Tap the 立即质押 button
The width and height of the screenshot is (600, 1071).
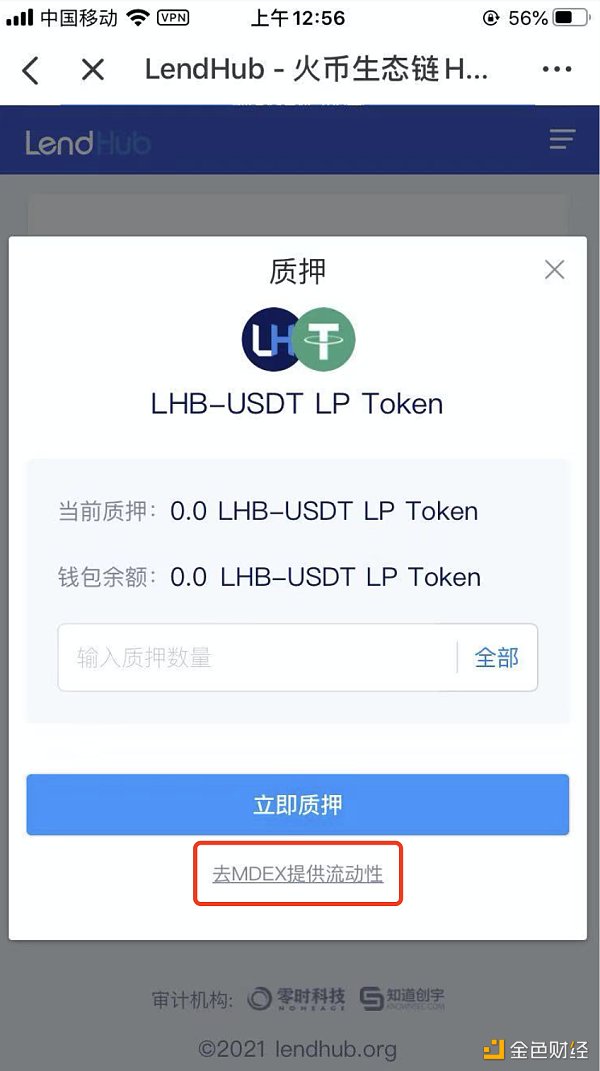click(298, 805)
